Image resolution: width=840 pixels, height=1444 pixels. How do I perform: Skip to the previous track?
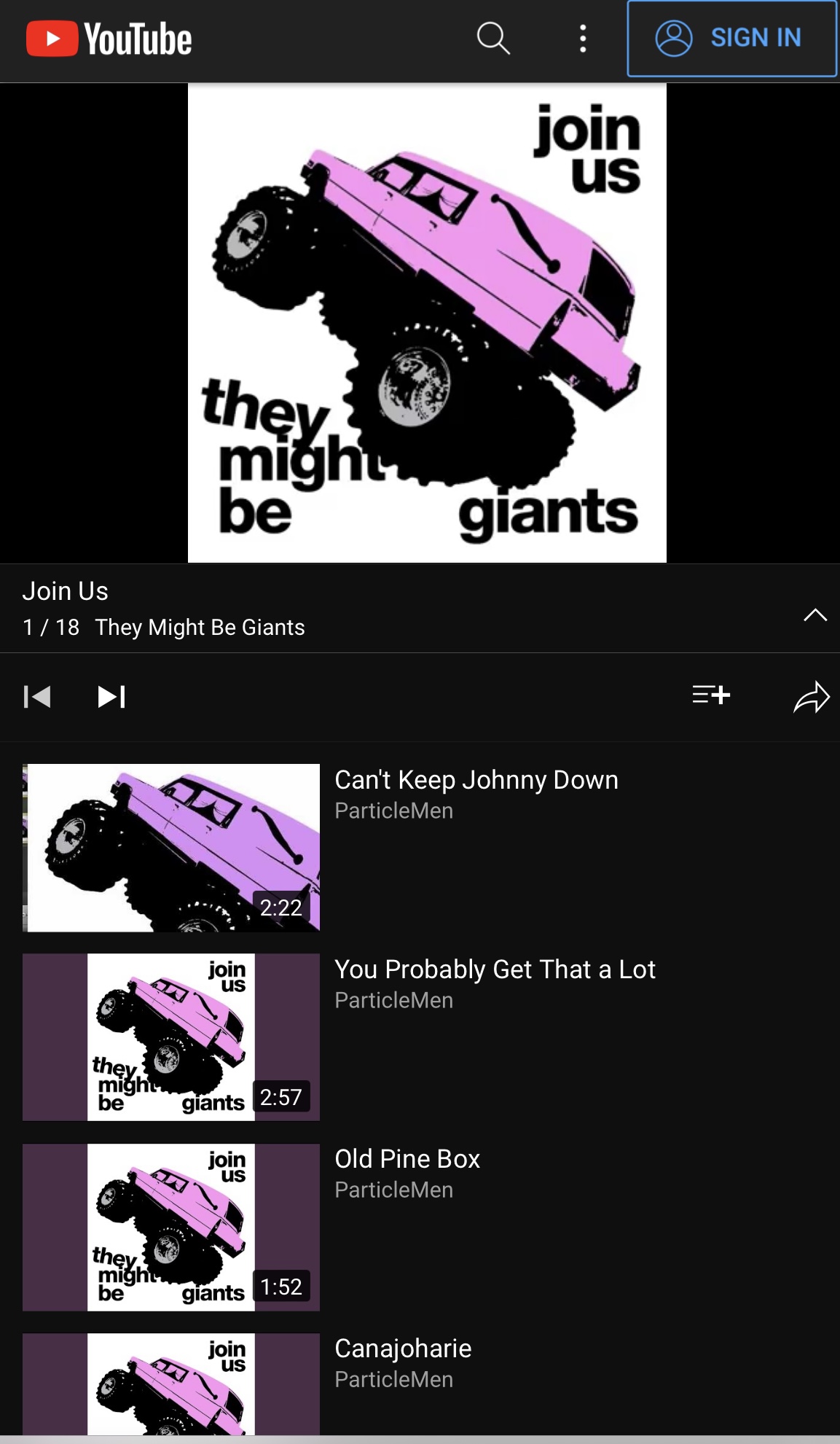point(37,697)
